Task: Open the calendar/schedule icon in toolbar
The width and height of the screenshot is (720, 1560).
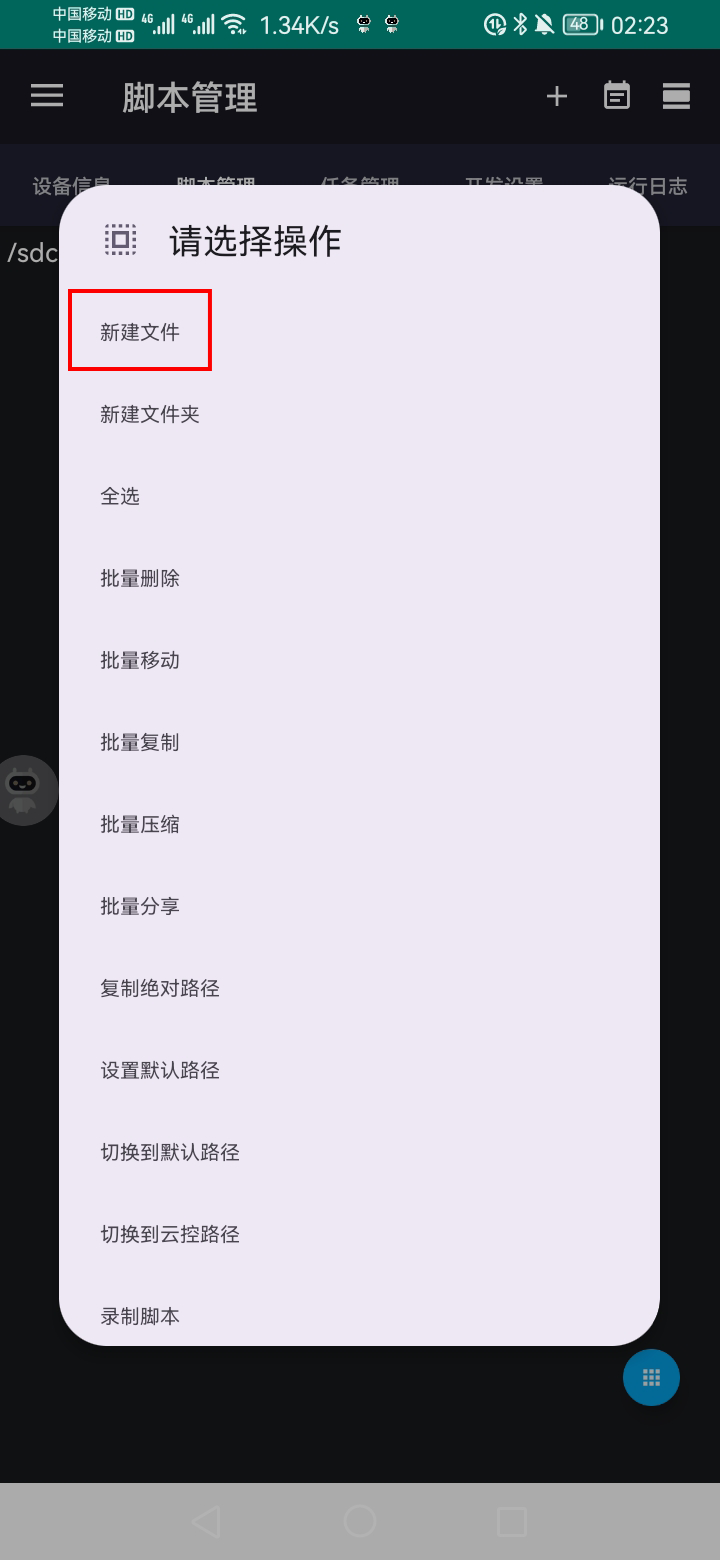Action: click(x=616, y=96)
